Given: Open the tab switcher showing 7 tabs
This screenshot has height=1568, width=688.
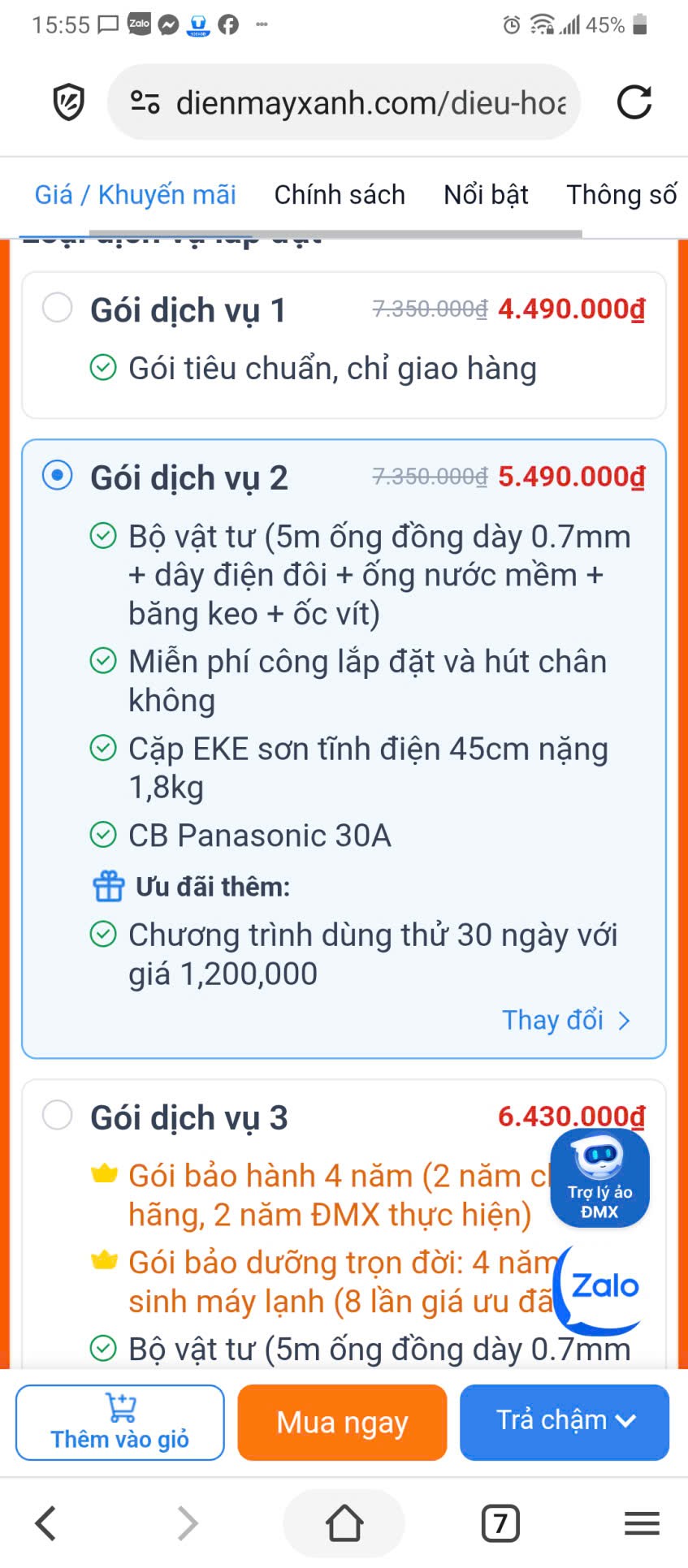Looking at the screenshot, I should (500, 1523).
